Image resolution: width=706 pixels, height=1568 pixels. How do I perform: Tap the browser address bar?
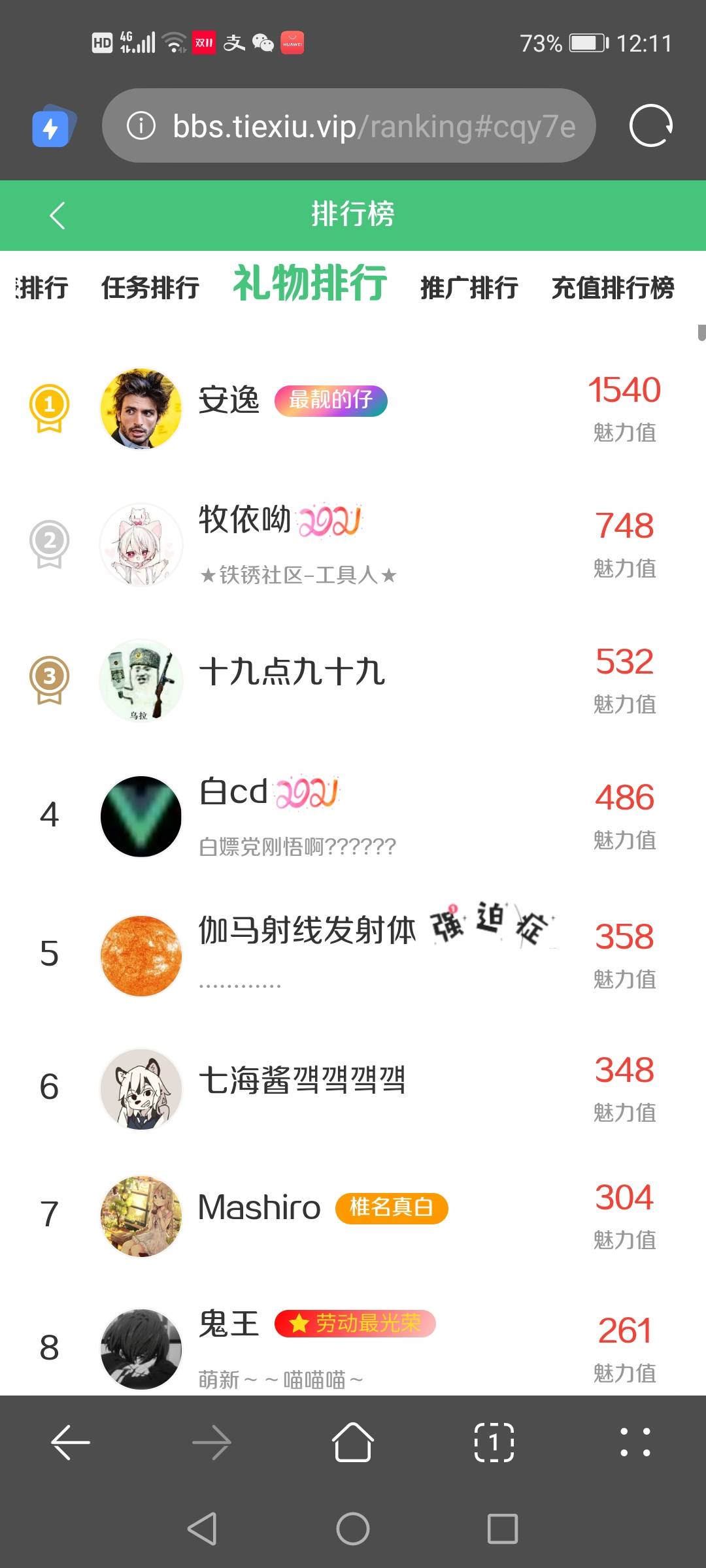pyautogui.click(x=349, y=125)
